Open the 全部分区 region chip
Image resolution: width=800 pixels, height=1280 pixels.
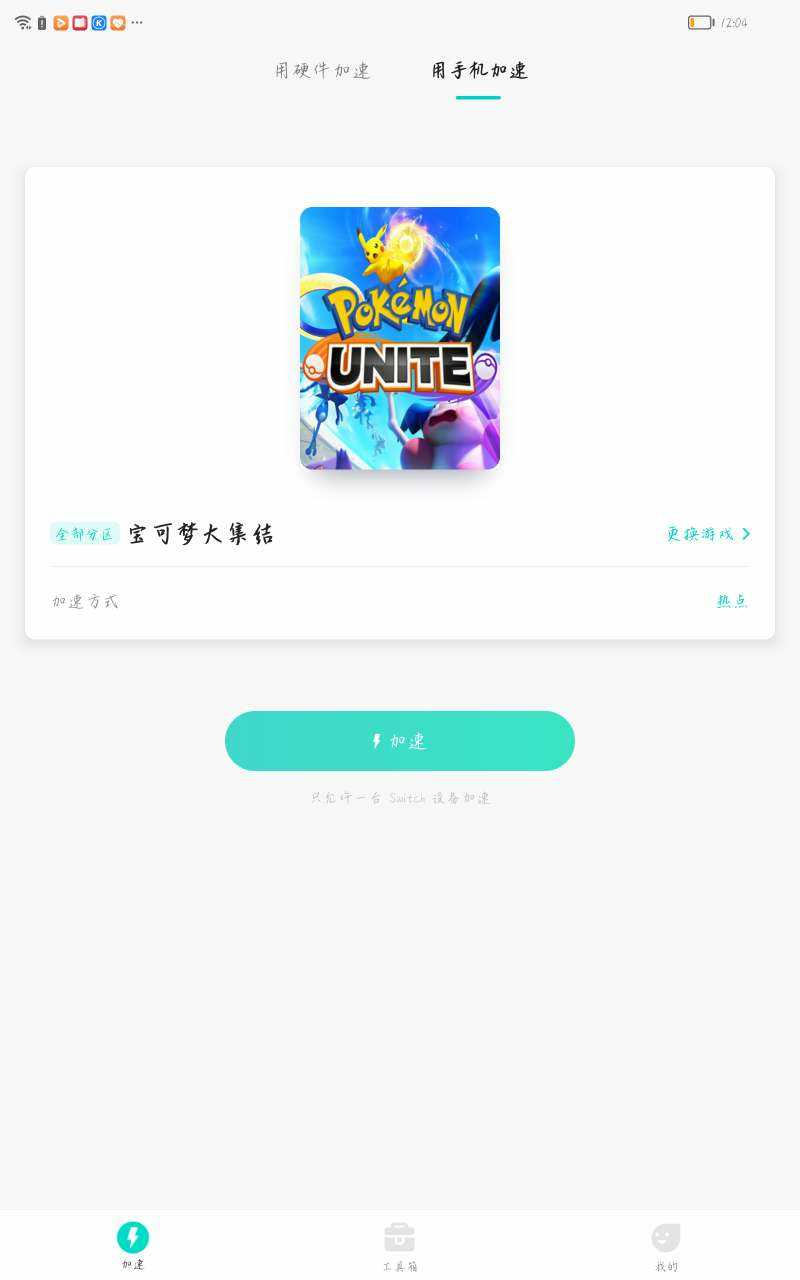[85, 534]
